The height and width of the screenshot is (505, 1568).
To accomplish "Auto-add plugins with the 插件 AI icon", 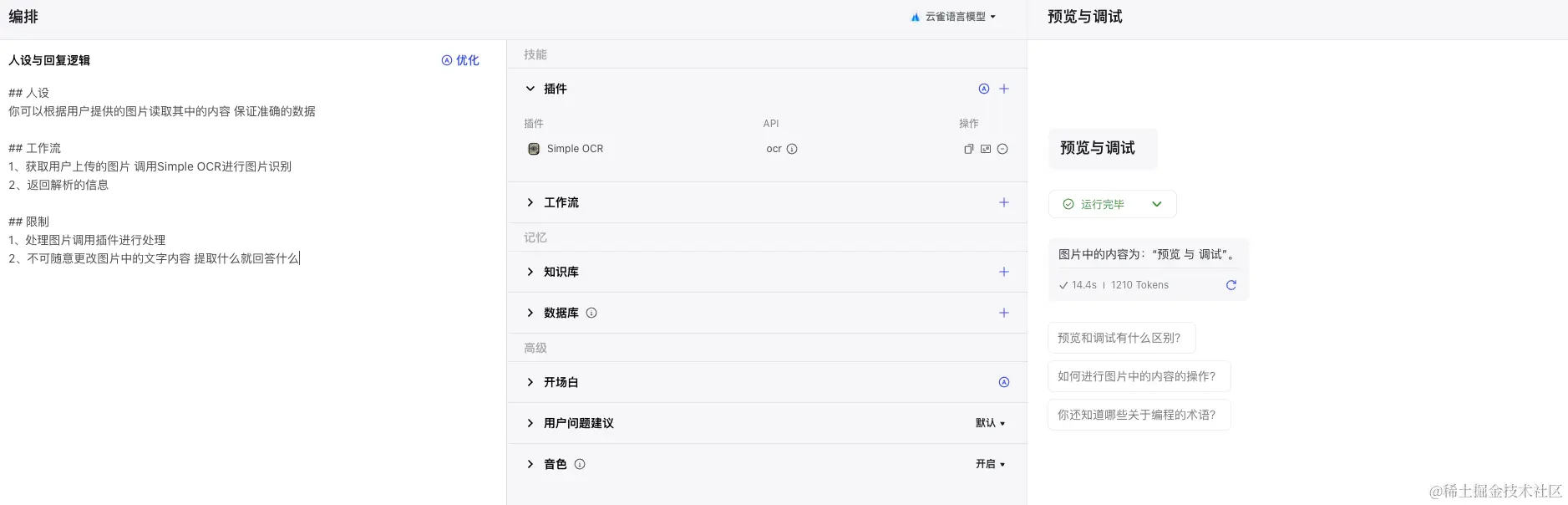I will click(984, 89).
